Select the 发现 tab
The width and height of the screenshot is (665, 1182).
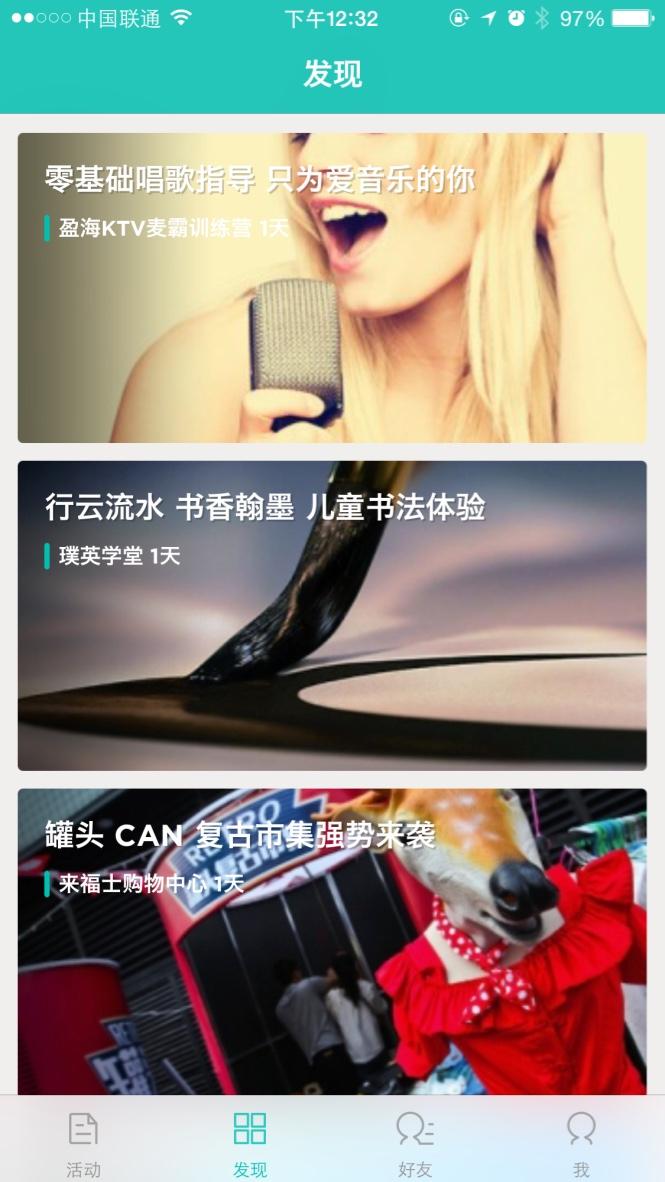point(250,1141)
